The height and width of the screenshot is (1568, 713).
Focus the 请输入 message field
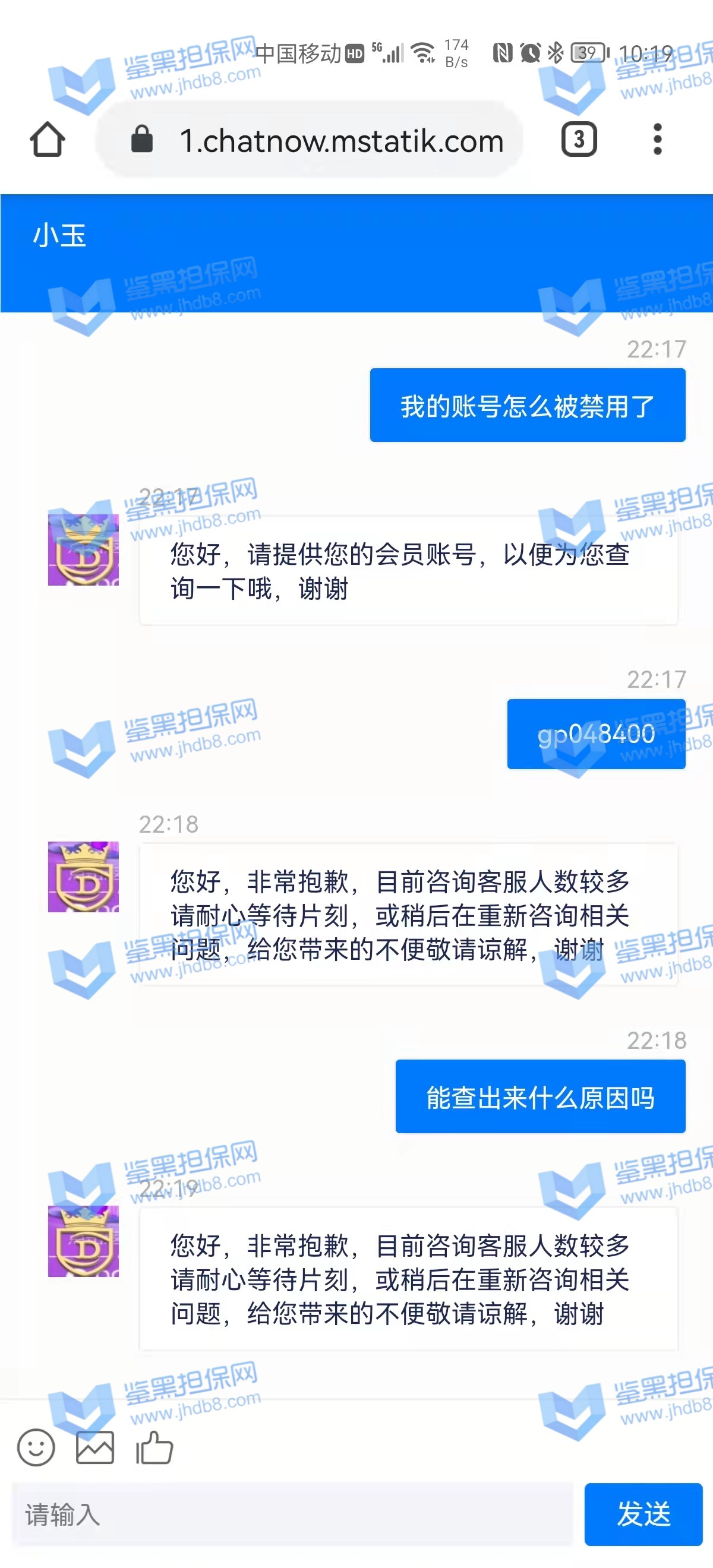click(292, 1515)
